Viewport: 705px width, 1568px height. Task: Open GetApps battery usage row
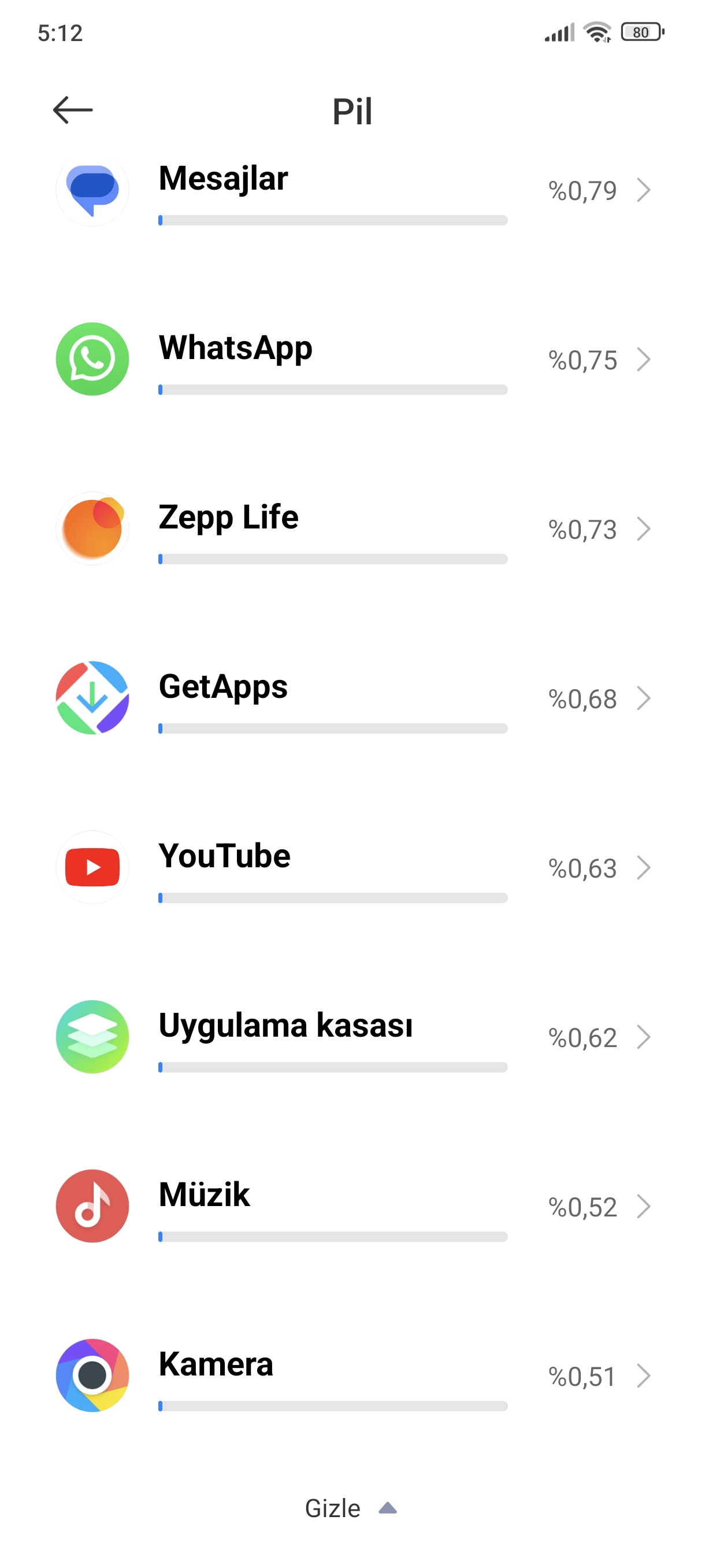tap(352, 698)
